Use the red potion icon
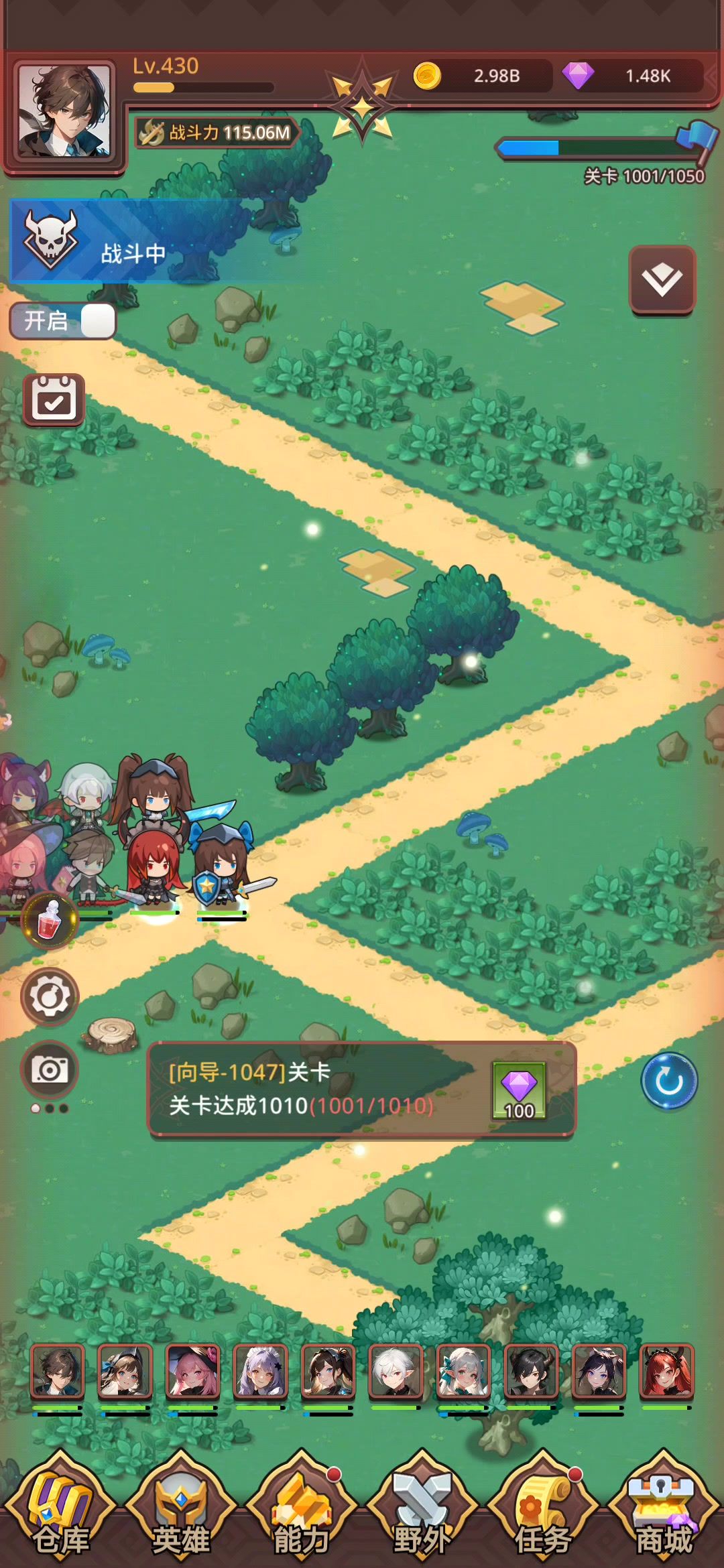Image resolution: width=724 pixels, height=1568 pixels. tap(49, 921)
